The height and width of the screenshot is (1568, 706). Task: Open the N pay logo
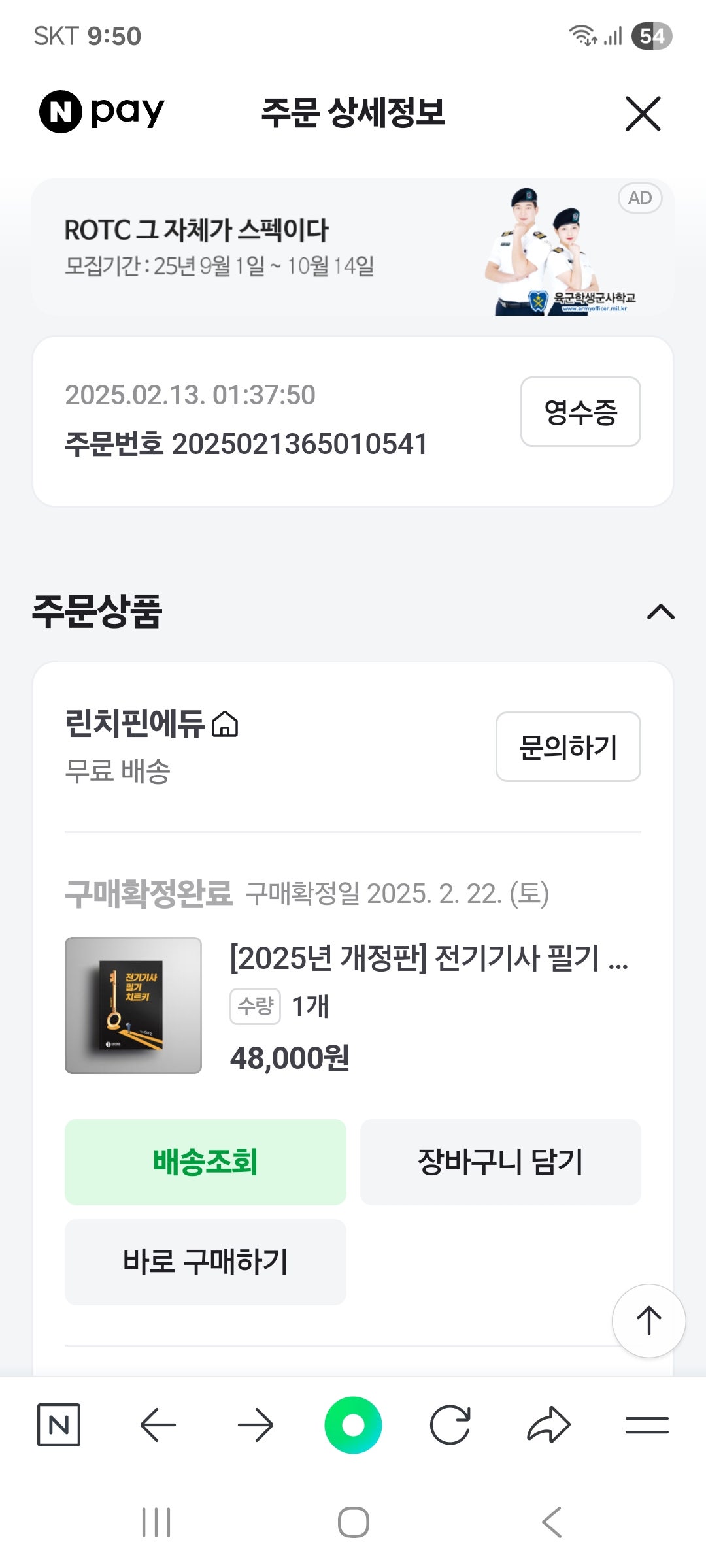(102, 112)
